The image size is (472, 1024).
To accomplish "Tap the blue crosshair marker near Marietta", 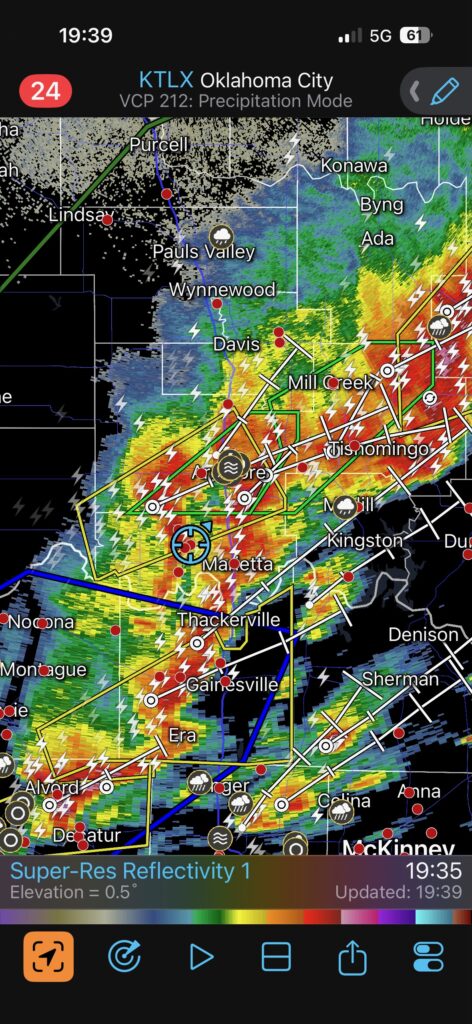I will click(x=191, y=542).
